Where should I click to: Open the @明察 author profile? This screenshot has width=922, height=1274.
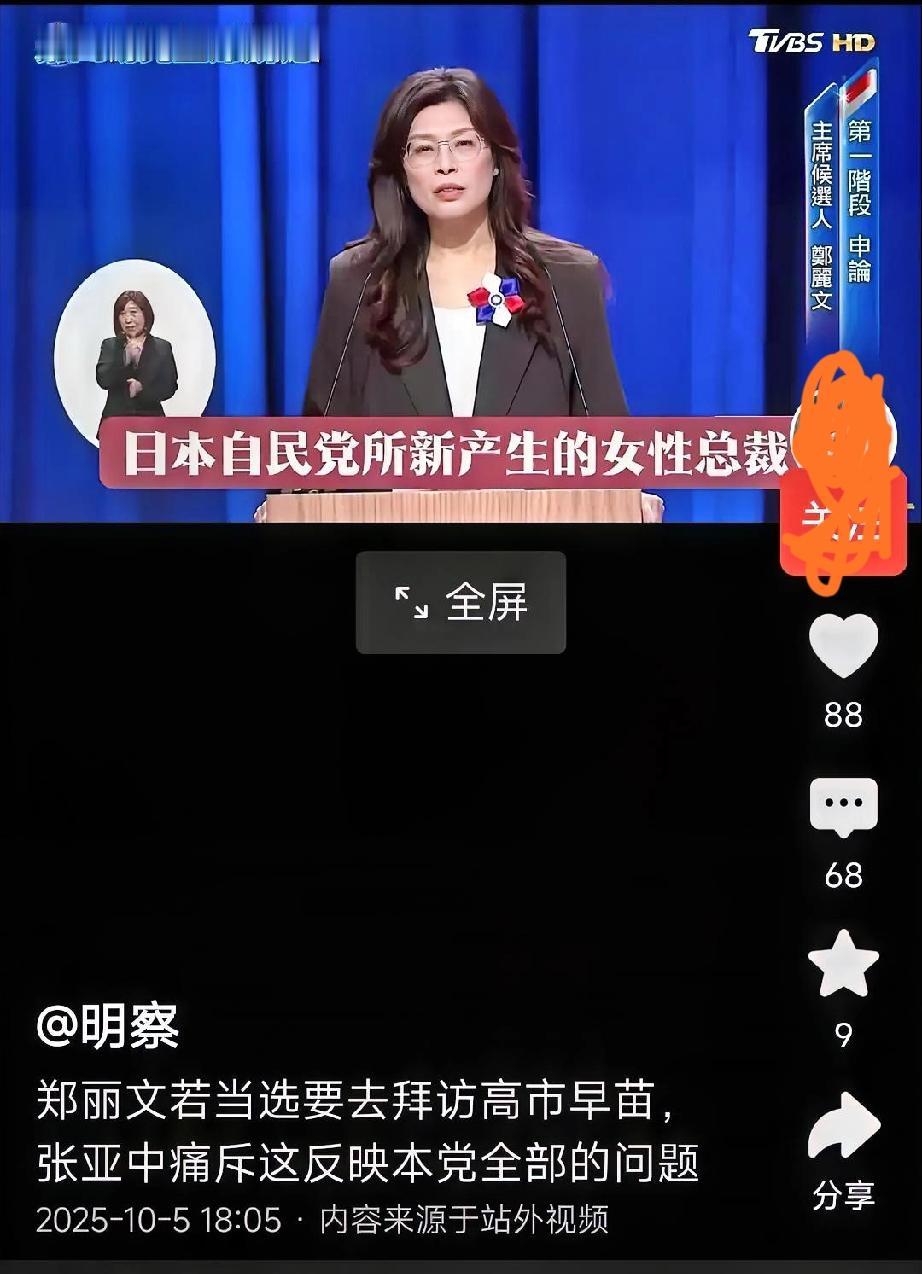[108, 1026]
